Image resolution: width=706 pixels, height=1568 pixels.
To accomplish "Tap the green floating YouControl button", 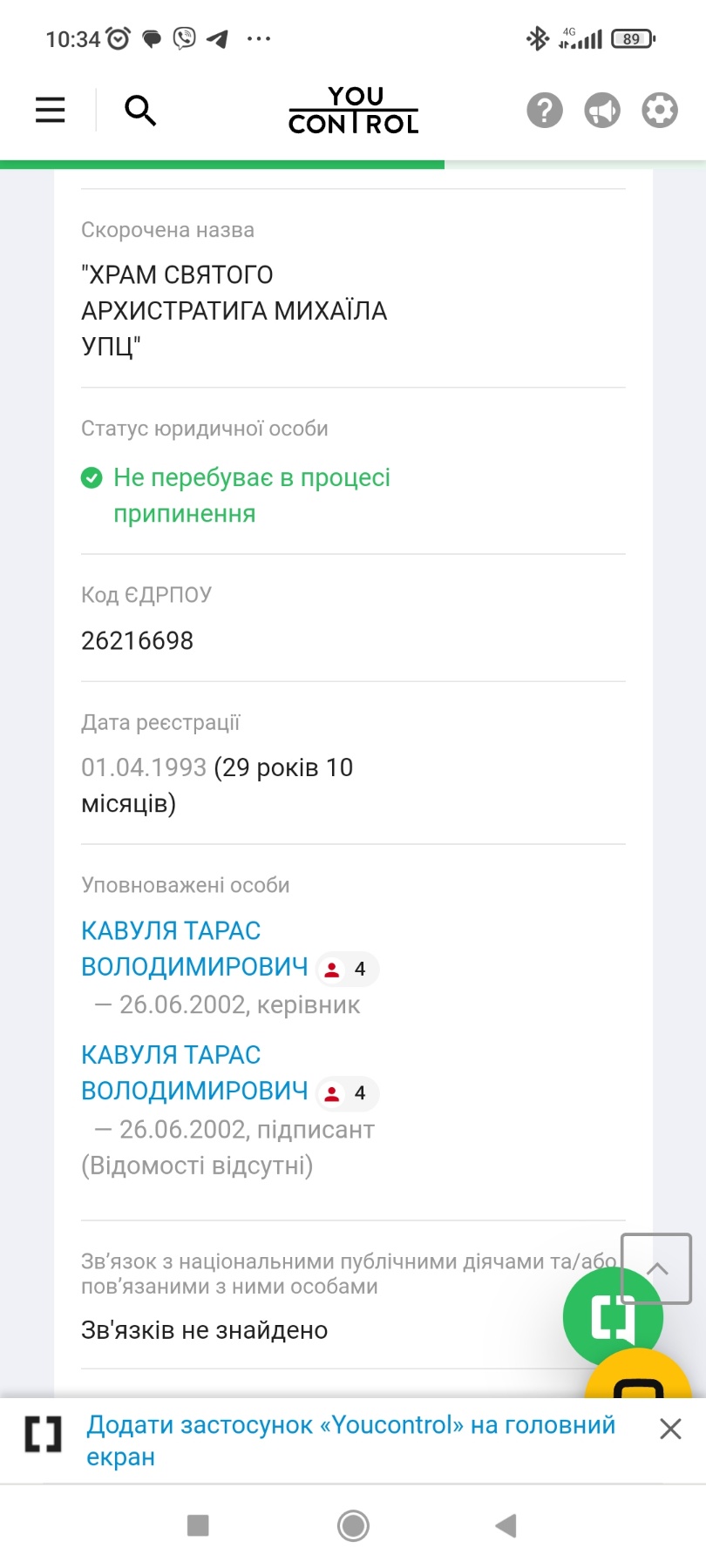I will (x=612, y=1316).
